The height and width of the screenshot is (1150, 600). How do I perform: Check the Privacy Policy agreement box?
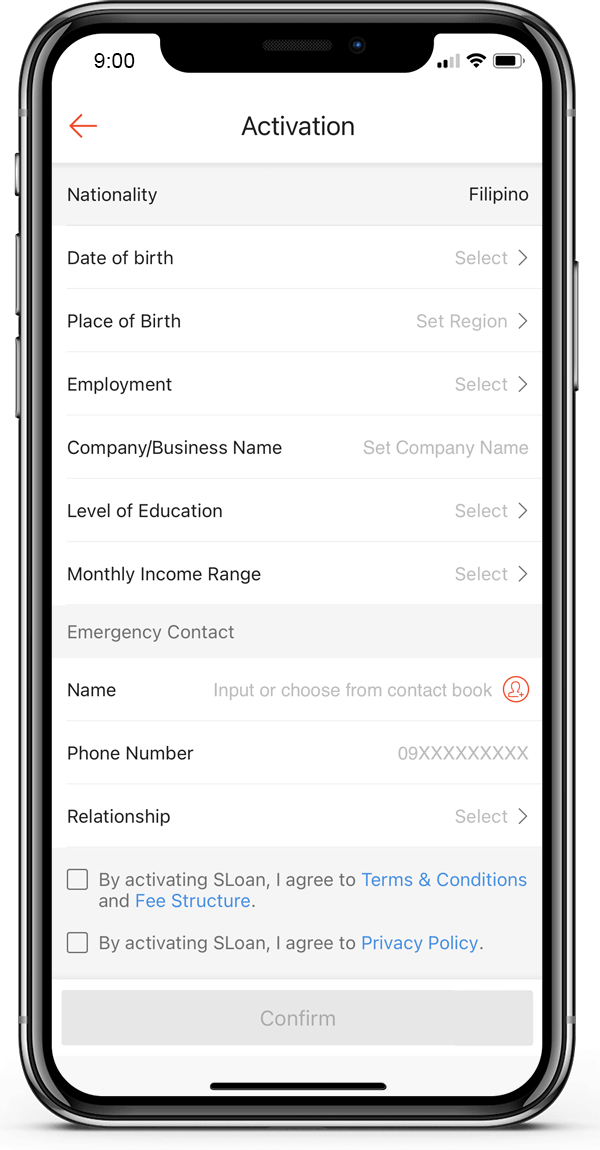(x=78, y=942)
